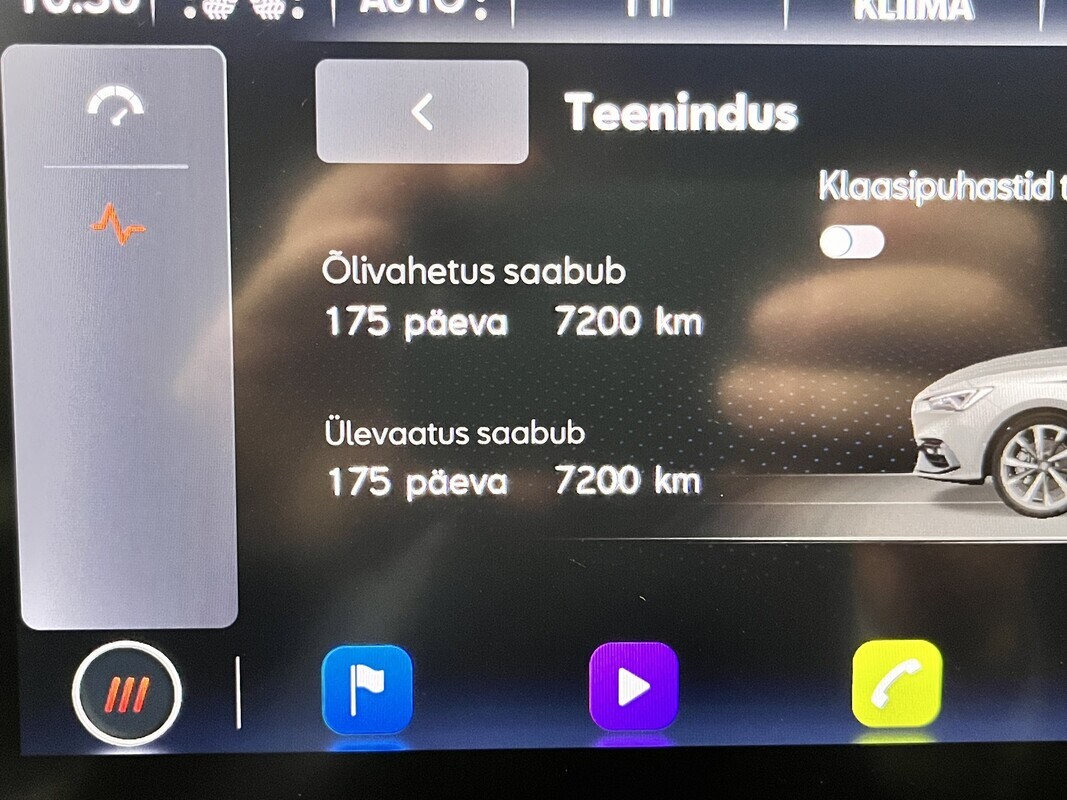The height and width of the screenshot is (800, 1067).
Task: Open the yellow phone shortcut
Action: click(x=896, y=684)
